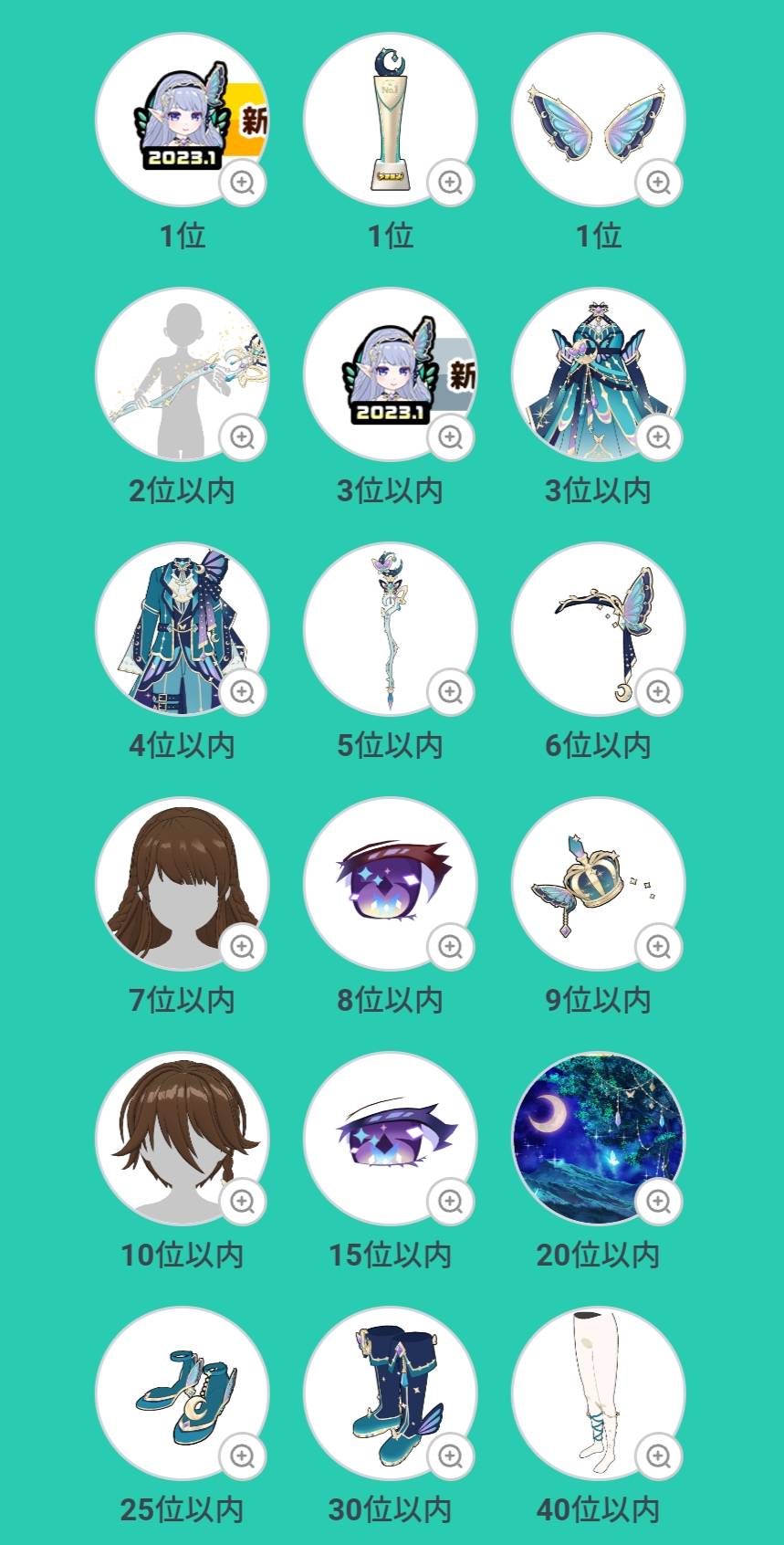Image resolution: width=784 pixels, height=1545 pixels.
Task: Zoom into the 25位以内 teal shoes reward
Action: [242, 1456]
